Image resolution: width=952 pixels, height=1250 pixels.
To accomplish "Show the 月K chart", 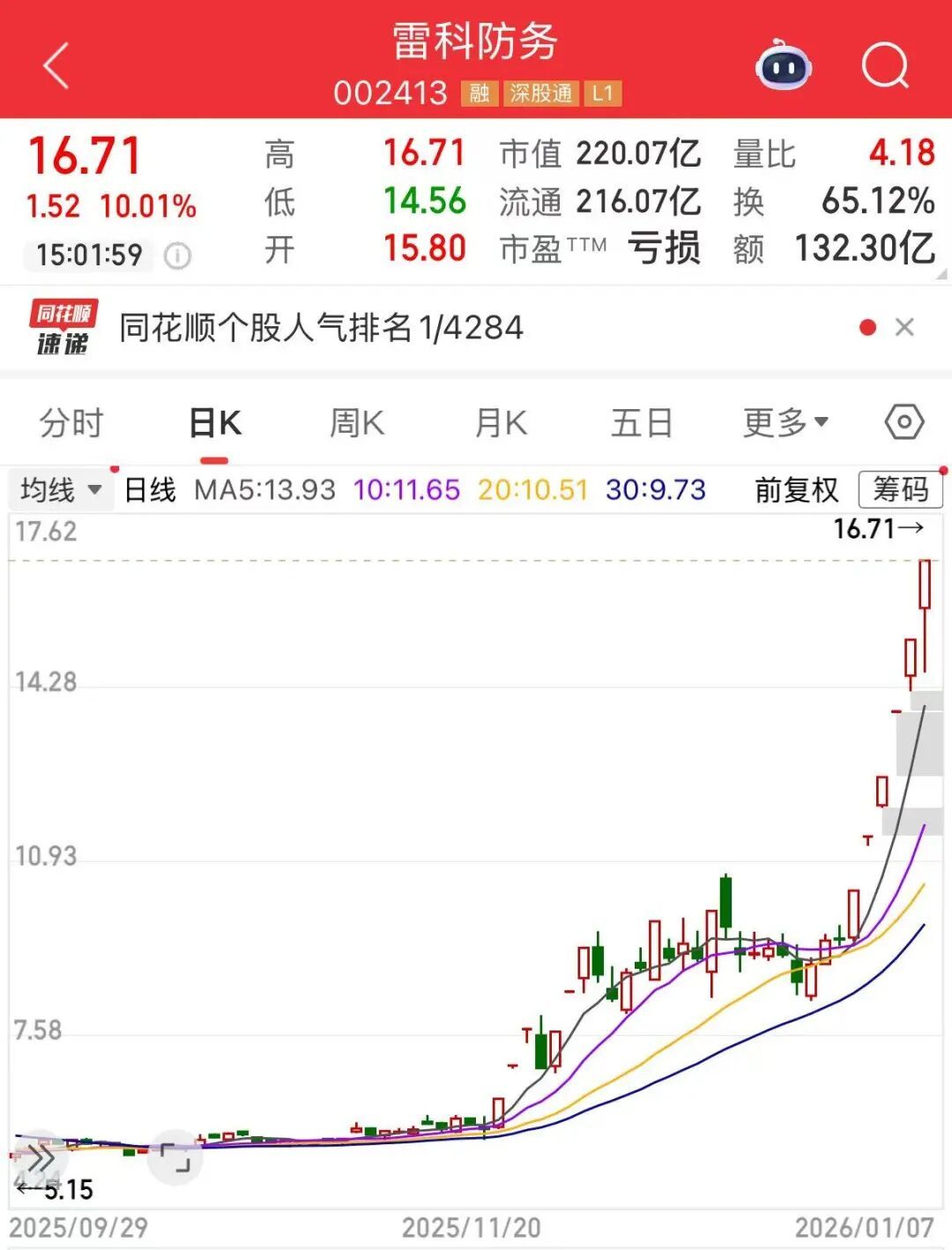I will [x=501, y=423].
